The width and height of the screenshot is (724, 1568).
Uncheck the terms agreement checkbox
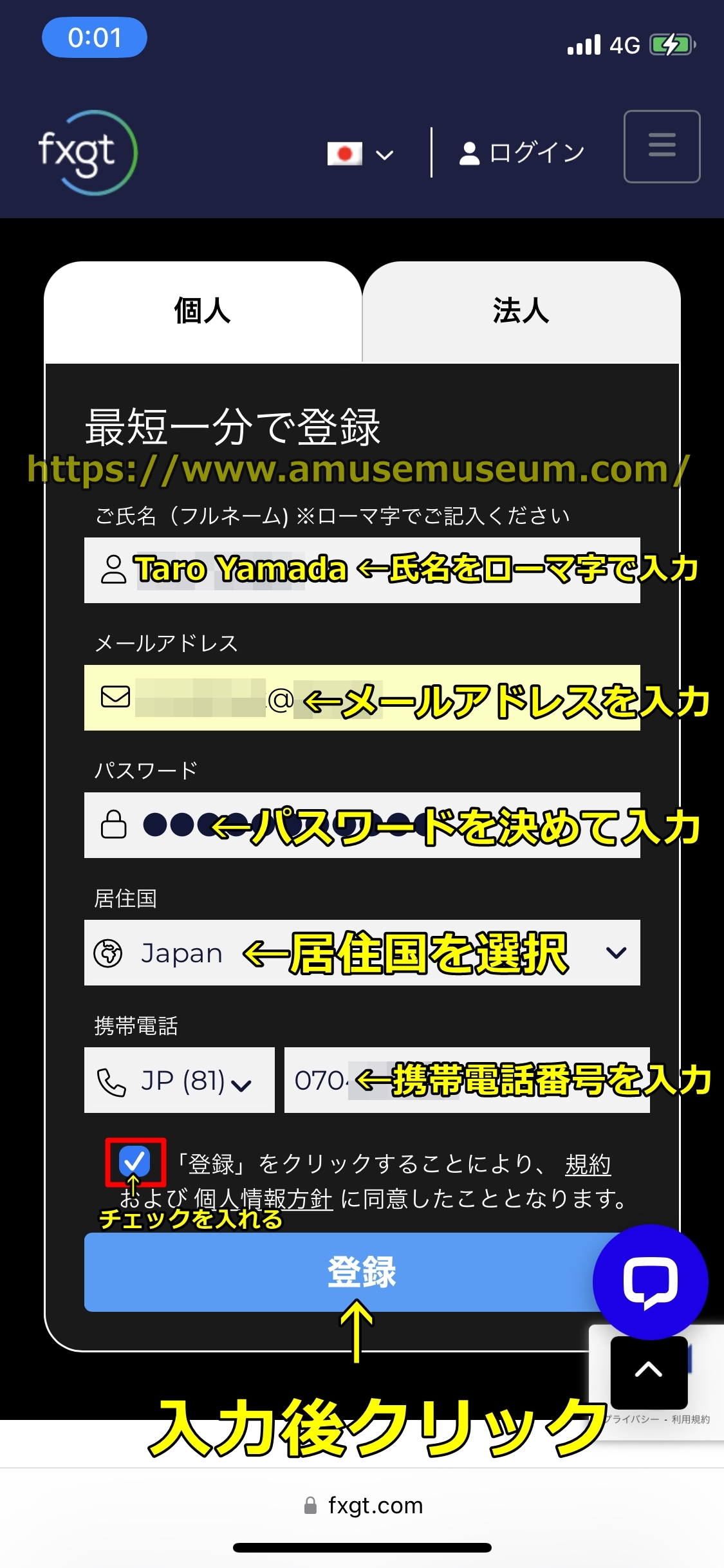(135, 1162)
